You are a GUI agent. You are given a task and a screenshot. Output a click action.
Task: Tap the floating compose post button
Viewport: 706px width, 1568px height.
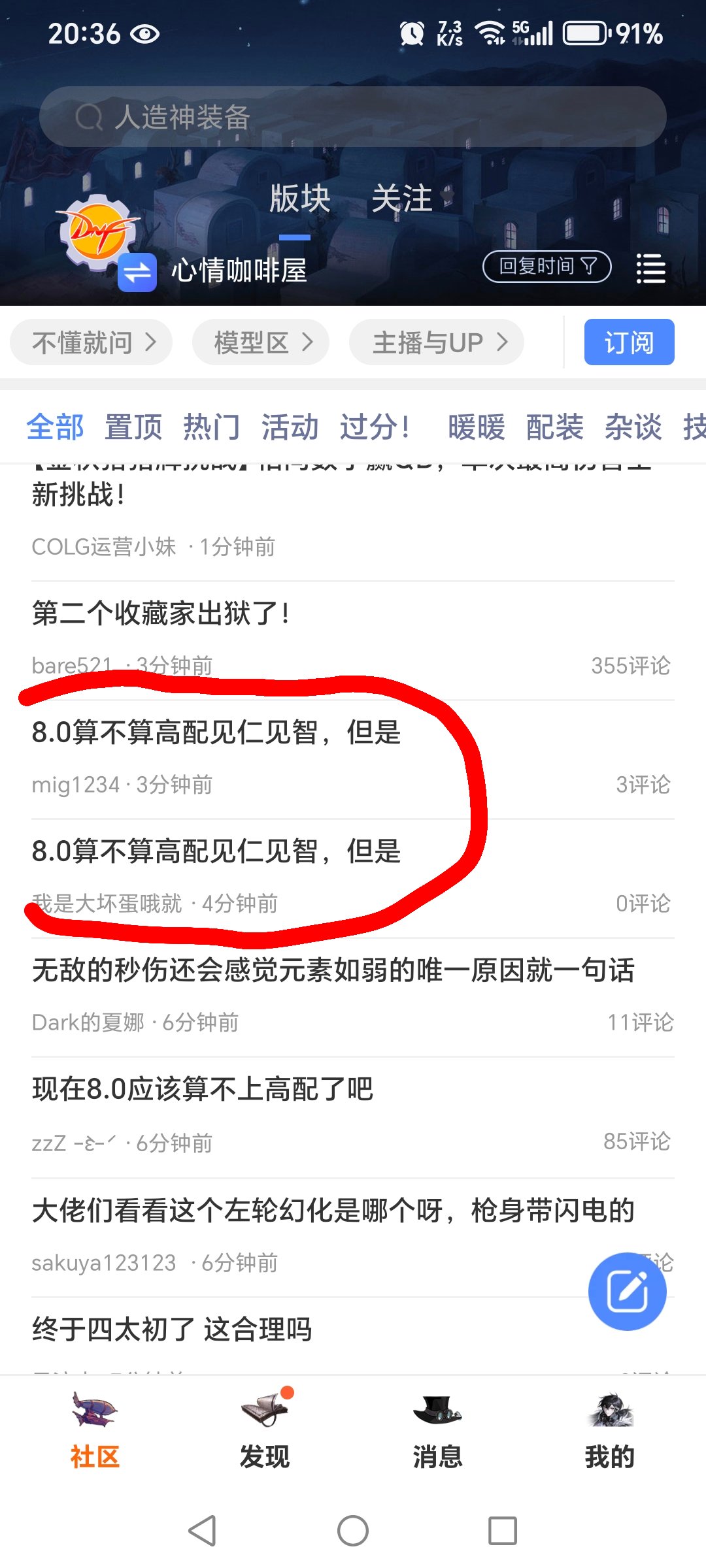point(627,1292)
